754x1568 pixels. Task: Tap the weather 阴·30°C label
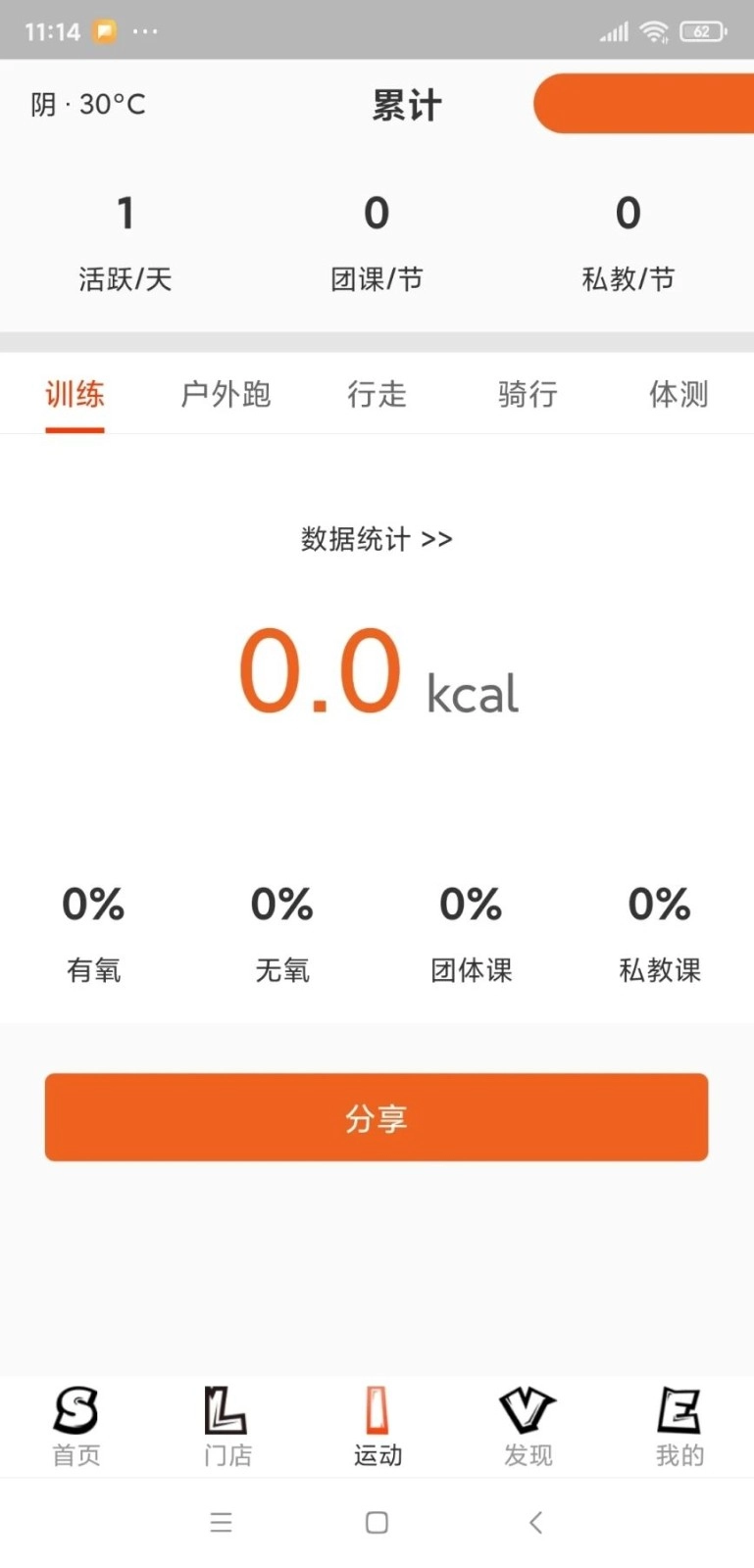coord(86,104)
